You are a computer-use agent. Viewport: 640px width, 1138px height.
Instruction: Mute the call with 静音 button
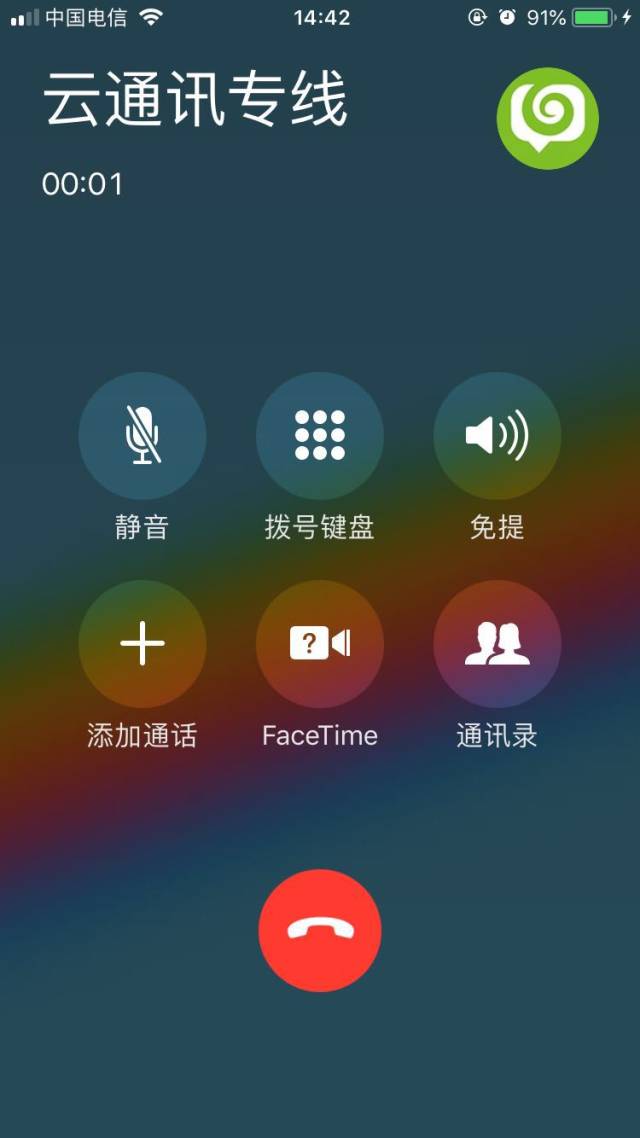[142, 436]
